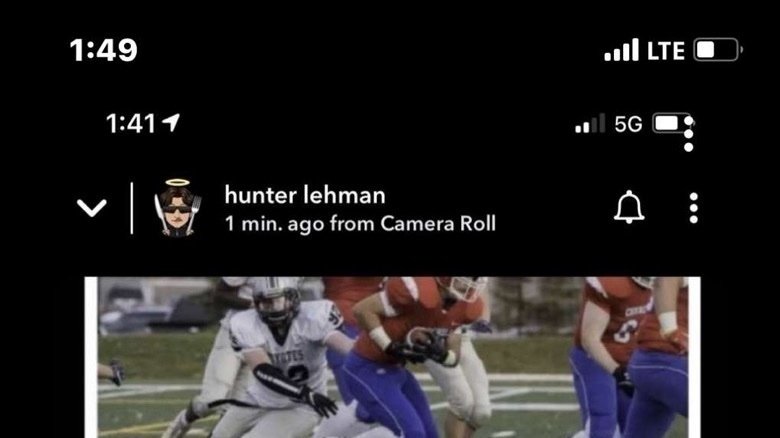Viewport: 780px width, 438px height.
Task: Turn on story notifications with the bell
Action: coord(629,208)
